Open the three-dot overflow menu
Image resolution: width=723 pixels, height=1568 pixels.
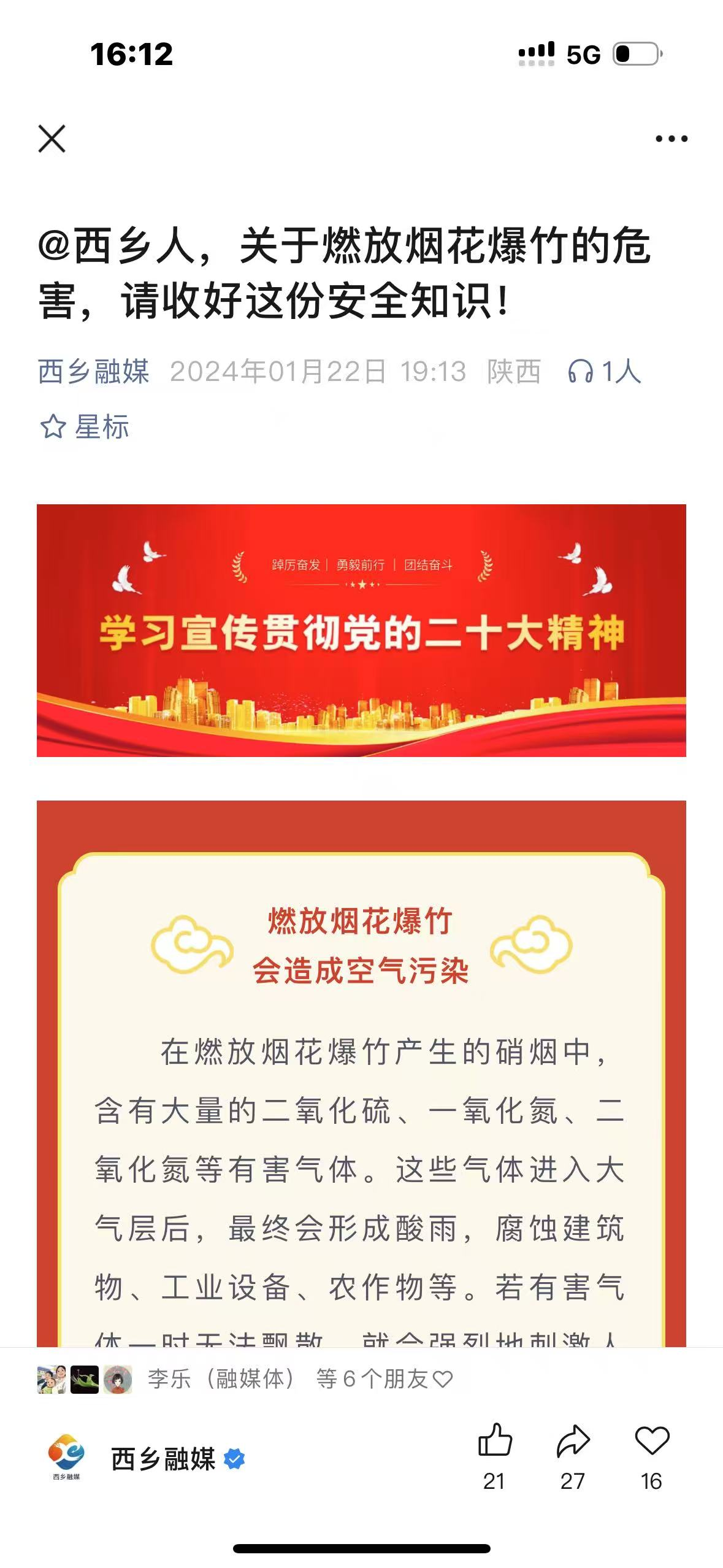click(x=671, y=139)
